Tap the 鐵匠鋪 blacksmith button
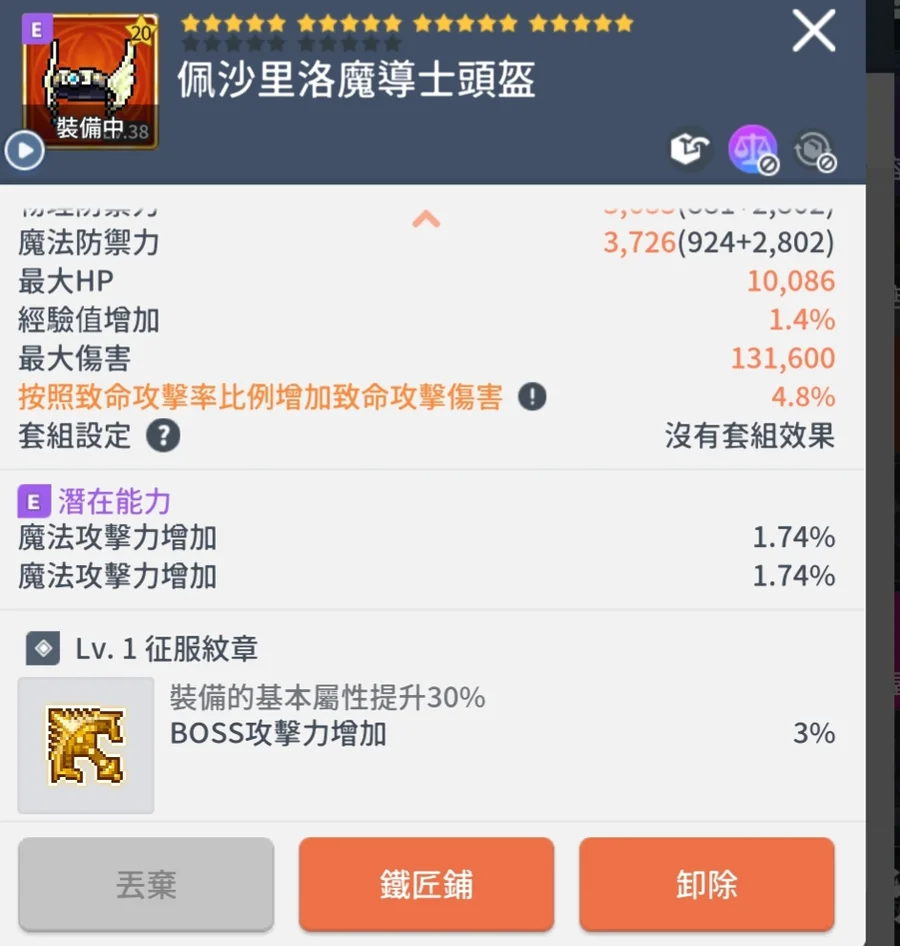900x946 pixels. click(x=426, y=885)
